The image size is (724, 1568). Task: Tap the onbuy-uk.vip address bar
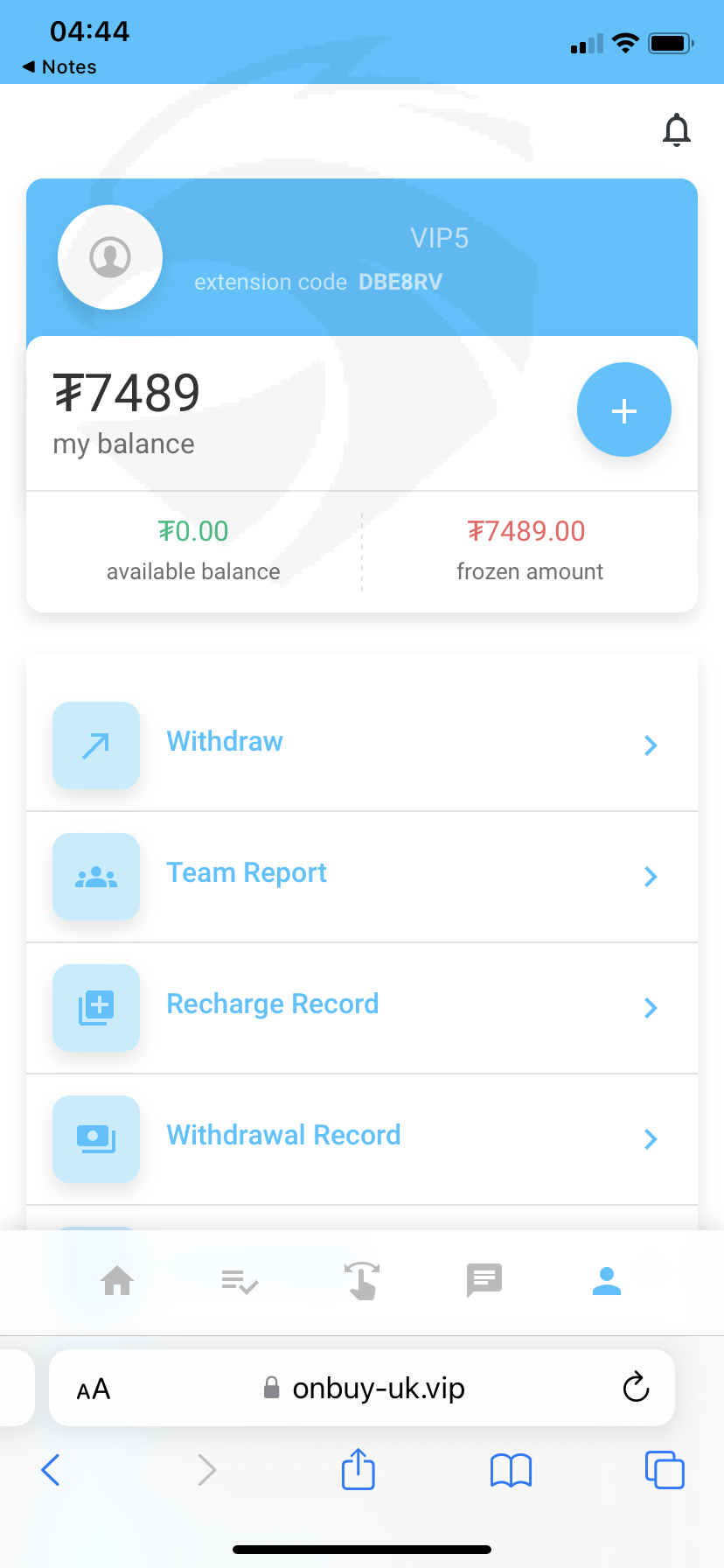pyautogui.click(x=362, y=1388)
